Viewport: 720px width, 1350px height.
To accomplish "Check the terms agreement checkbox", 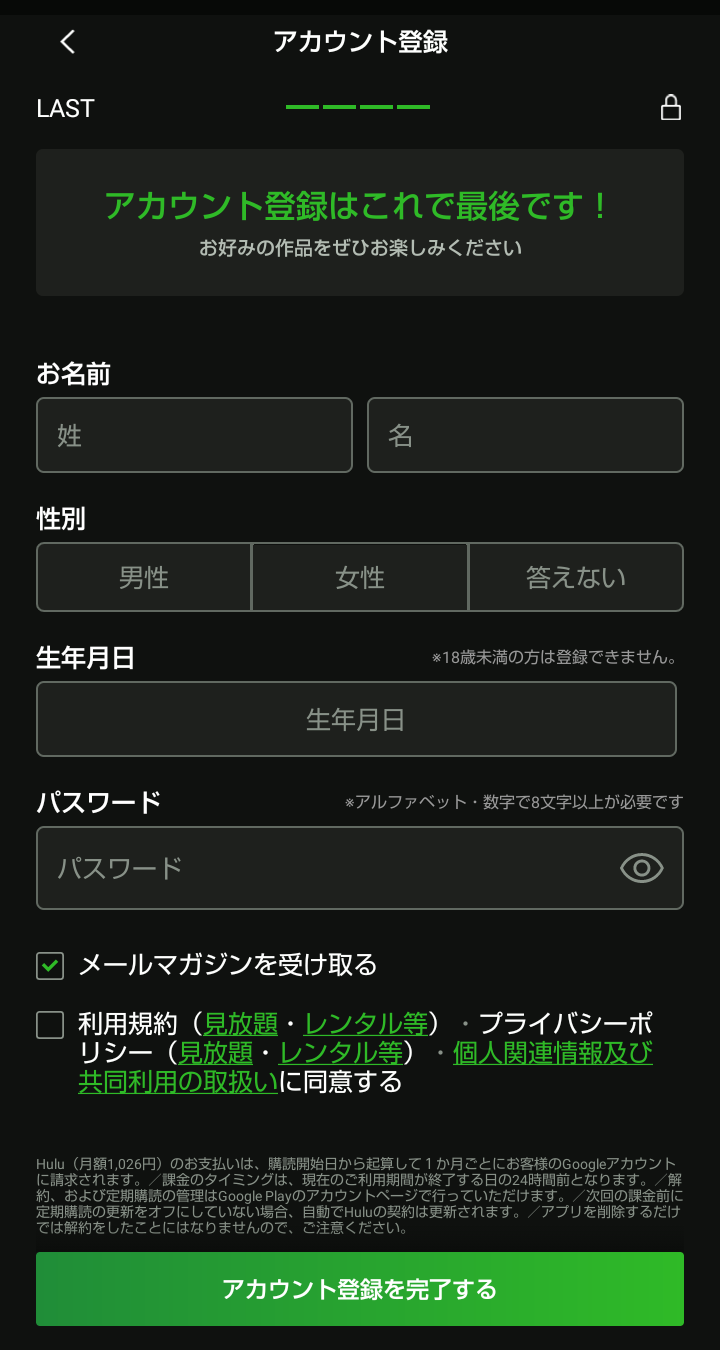I will (x=49, y=1023).
